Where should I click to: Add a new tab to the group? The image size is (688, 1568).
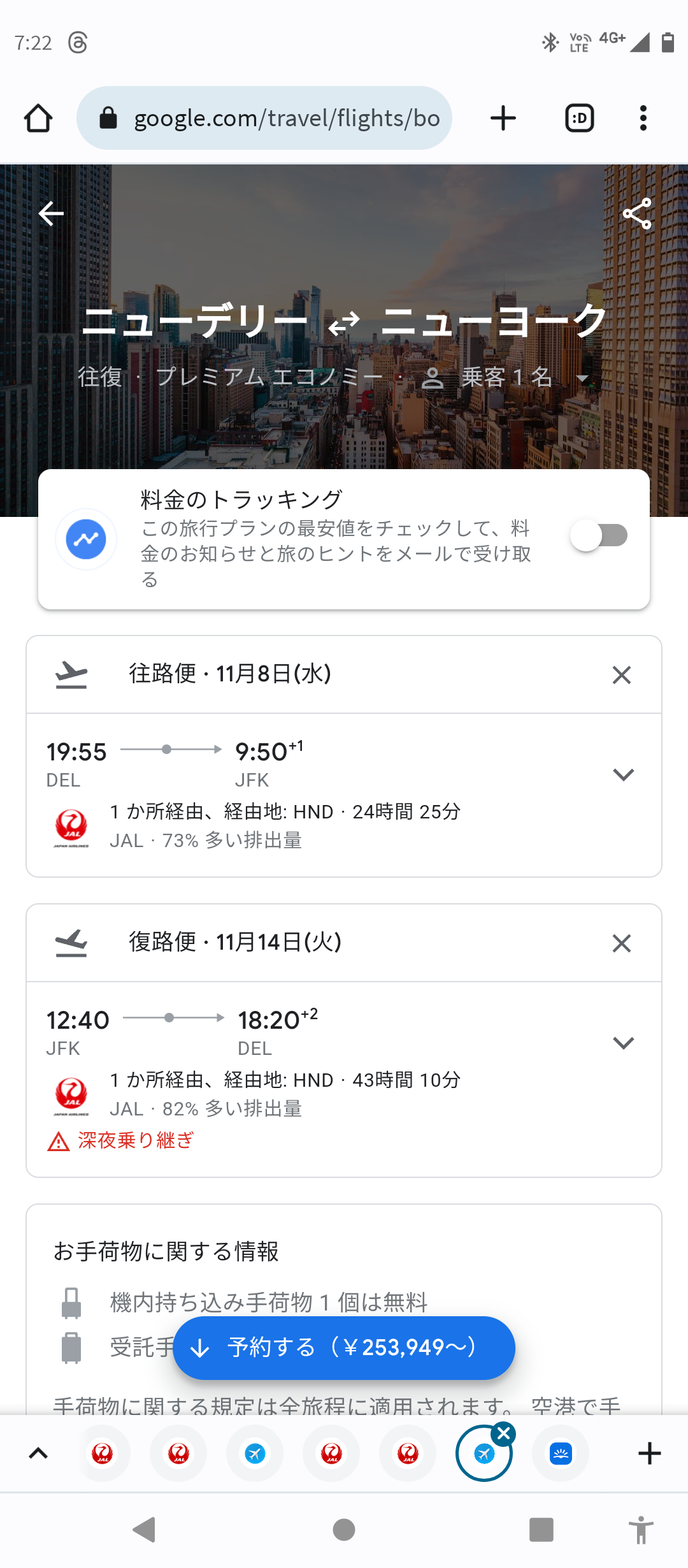649,1453
